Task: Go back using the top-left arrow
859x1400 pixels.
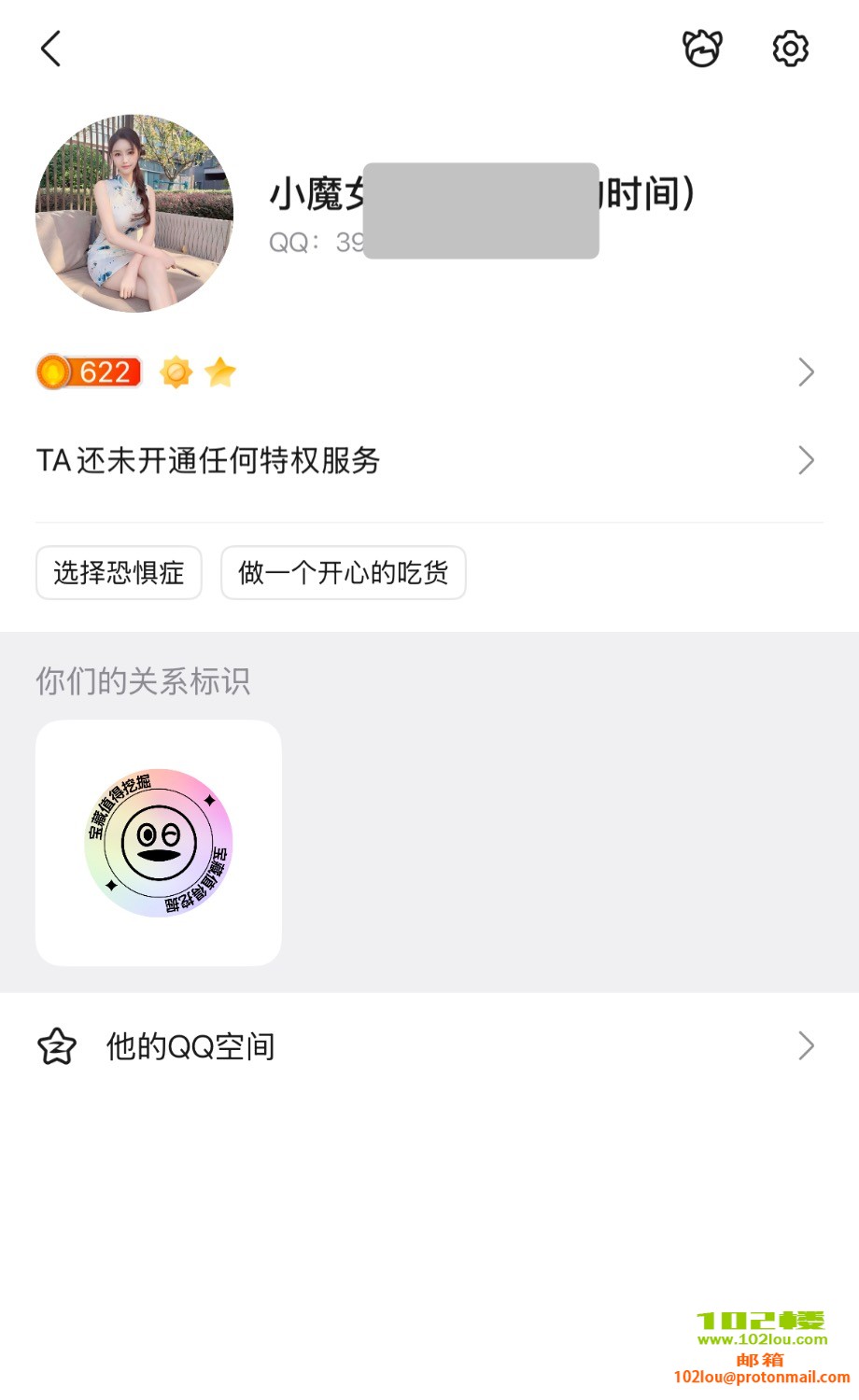Action: (51, 49)
